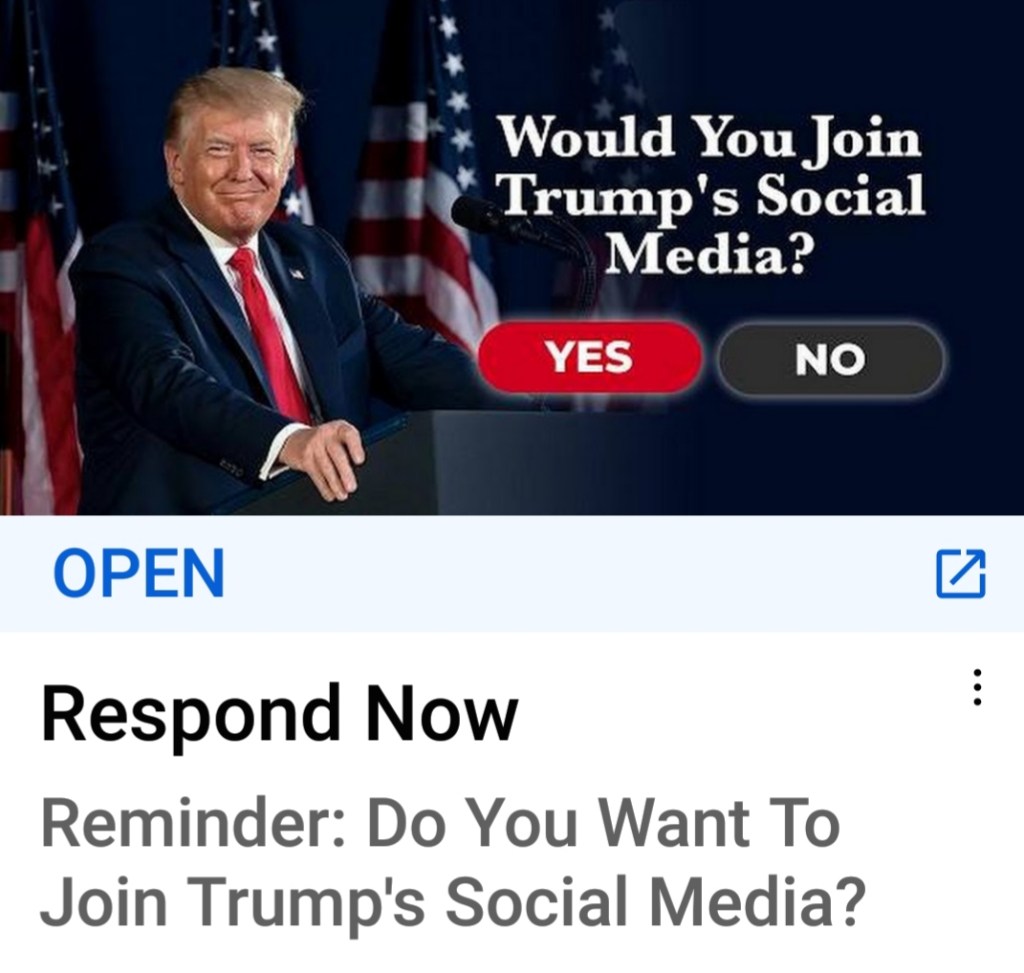The image size is (1024, 973).
Task: Open the three-dot overflow menu
Action: pyautogui.click(x=977, y=688)
